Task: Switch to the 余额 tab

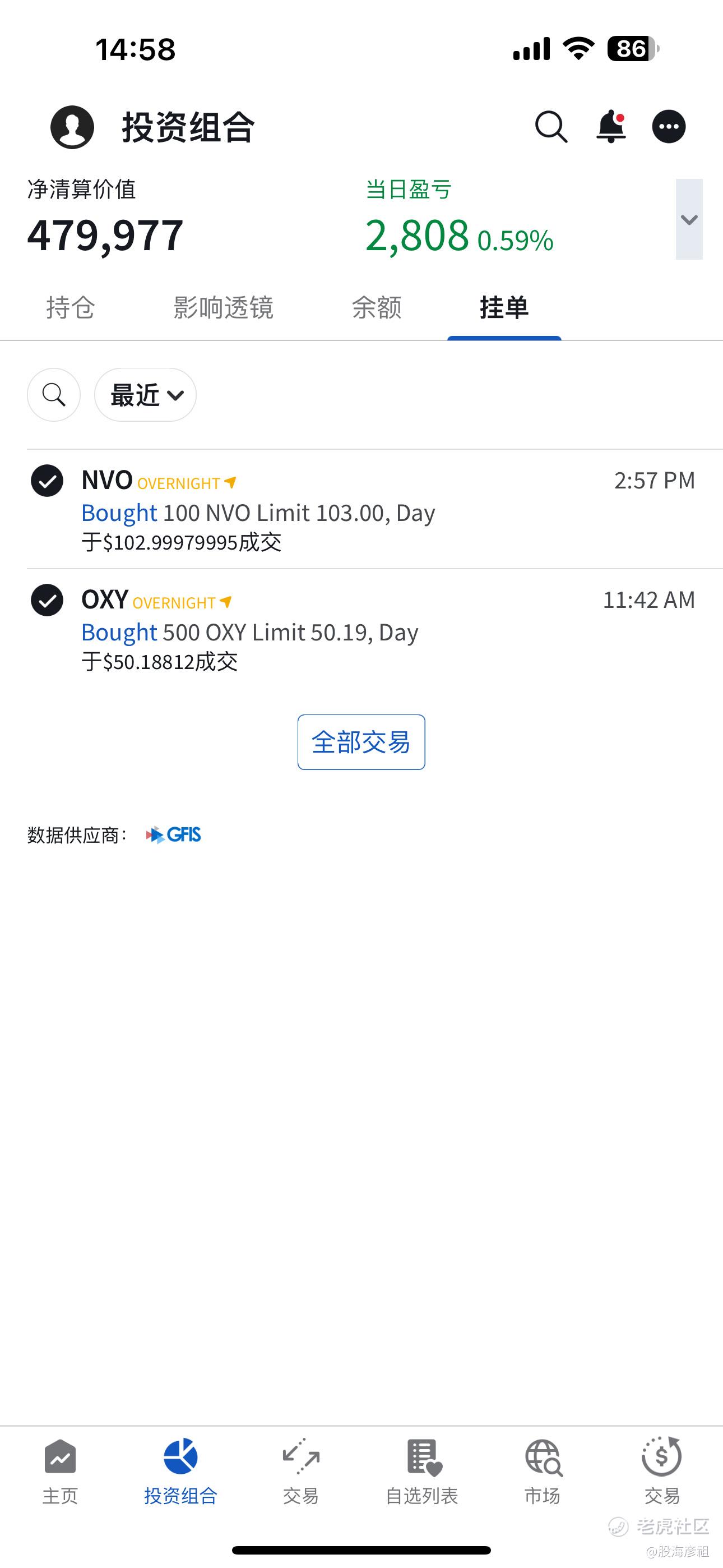Action: point(377,307)
